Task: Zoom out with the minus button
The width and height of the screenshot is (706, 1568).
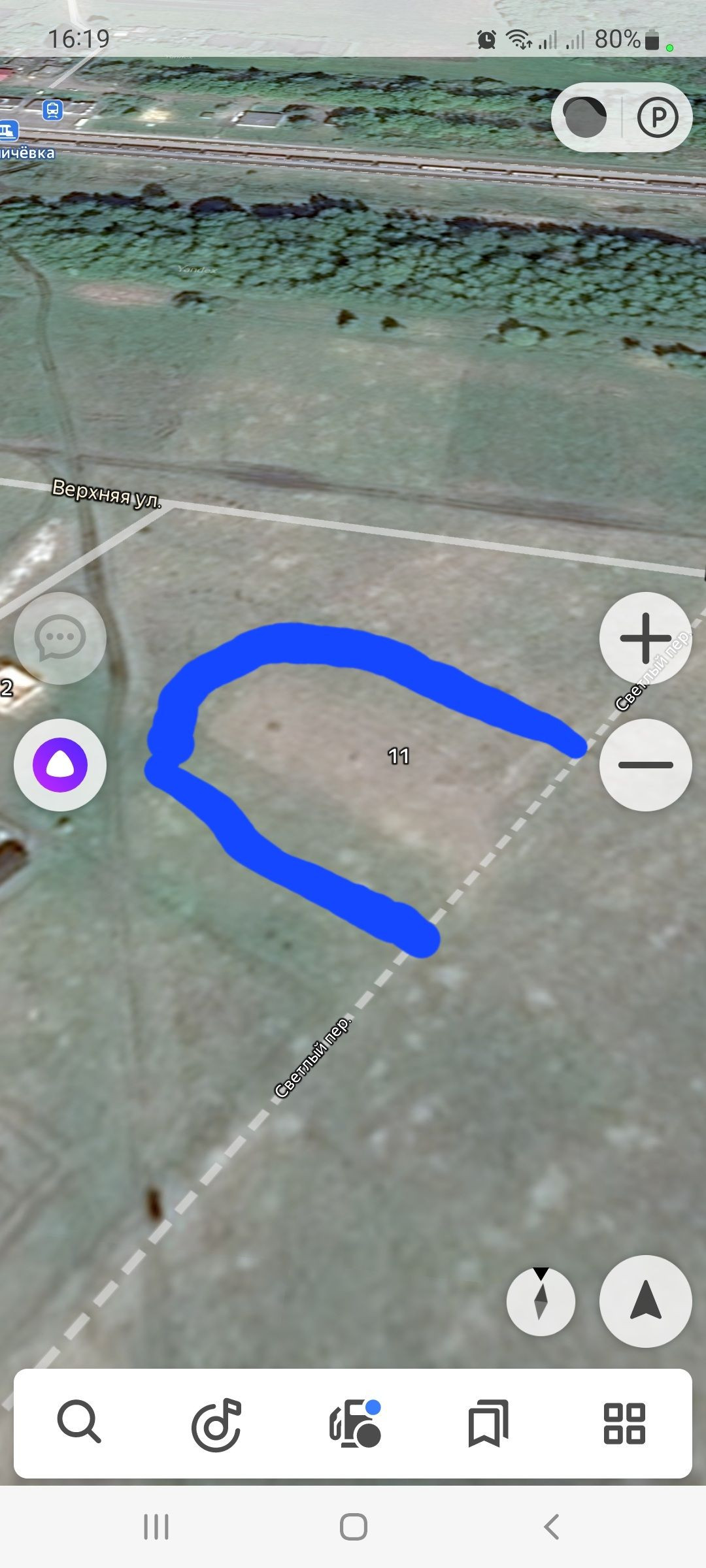Action: coord(645,764)
